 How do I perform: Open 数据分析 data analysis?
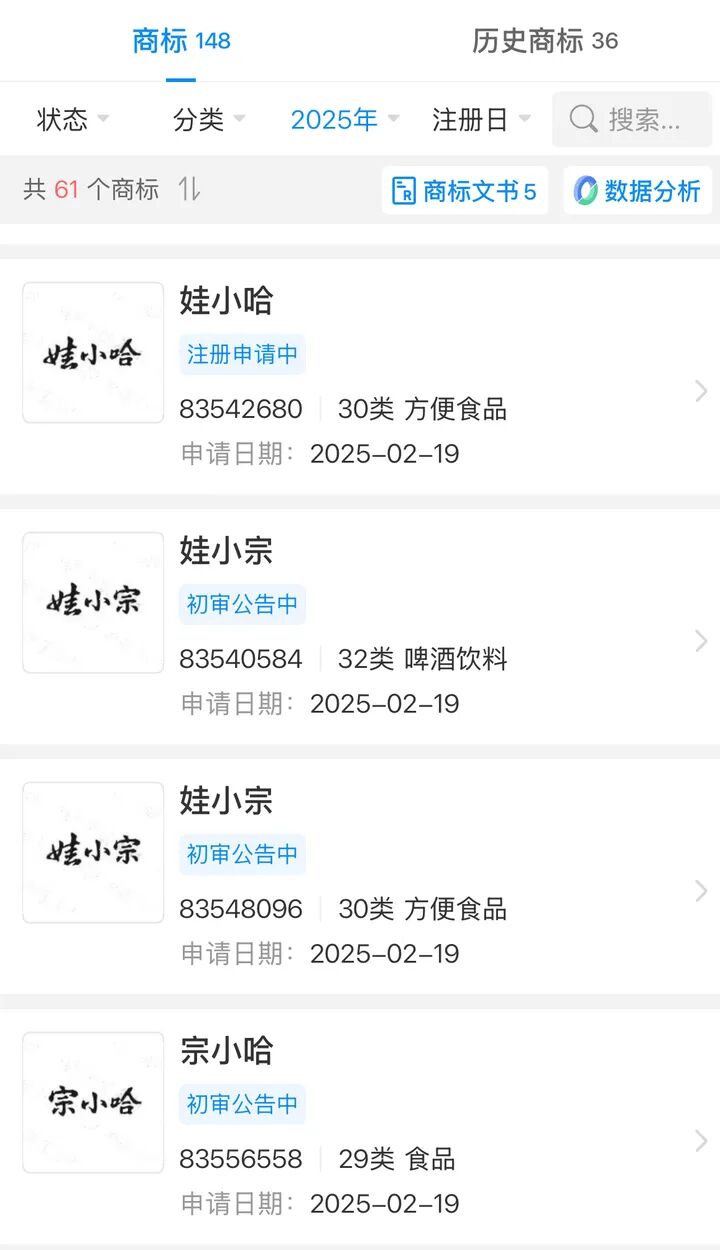[x=638, y=190]
